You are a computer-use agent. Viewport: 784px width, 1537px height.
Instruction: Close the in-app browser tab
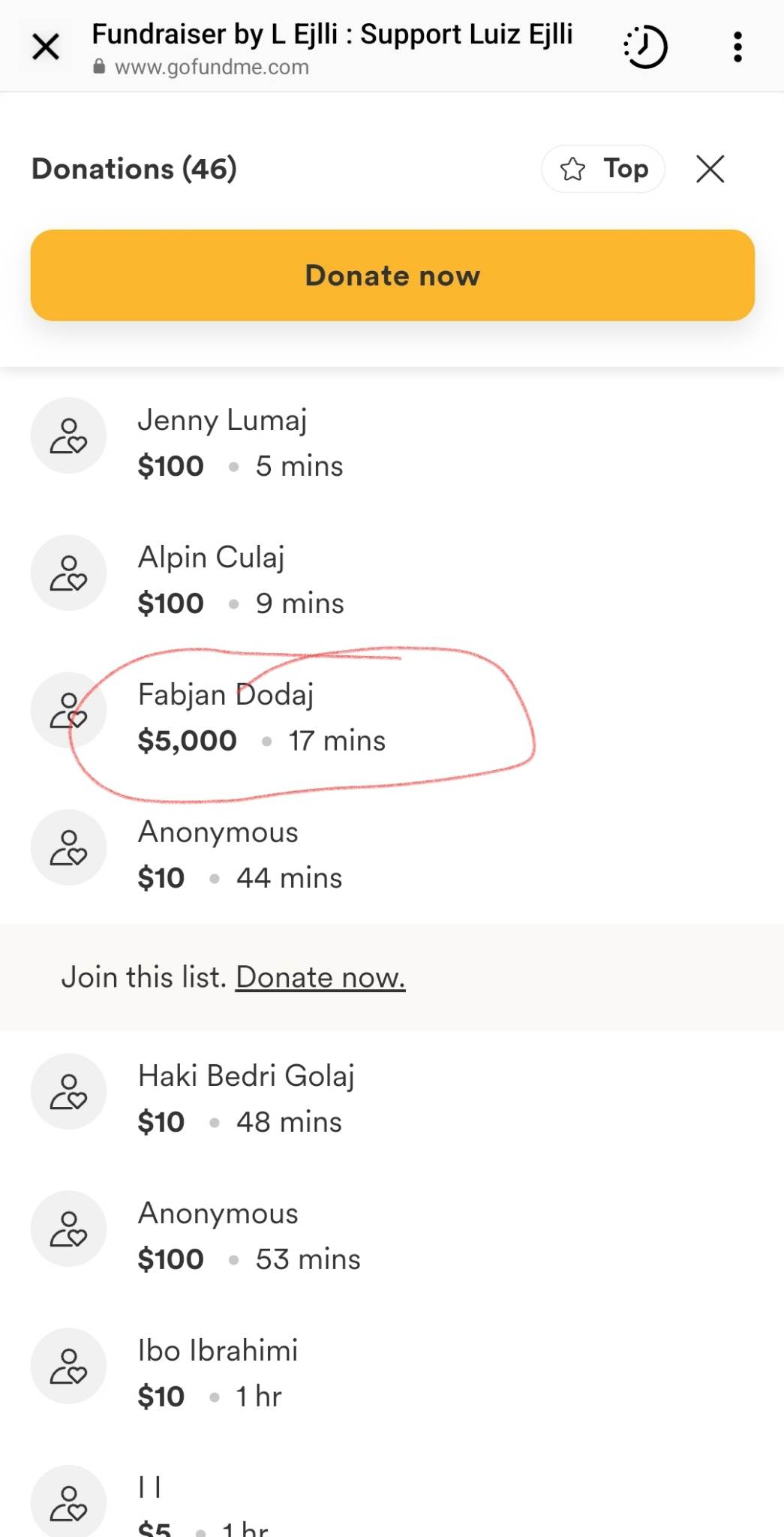tap(46, 47)
